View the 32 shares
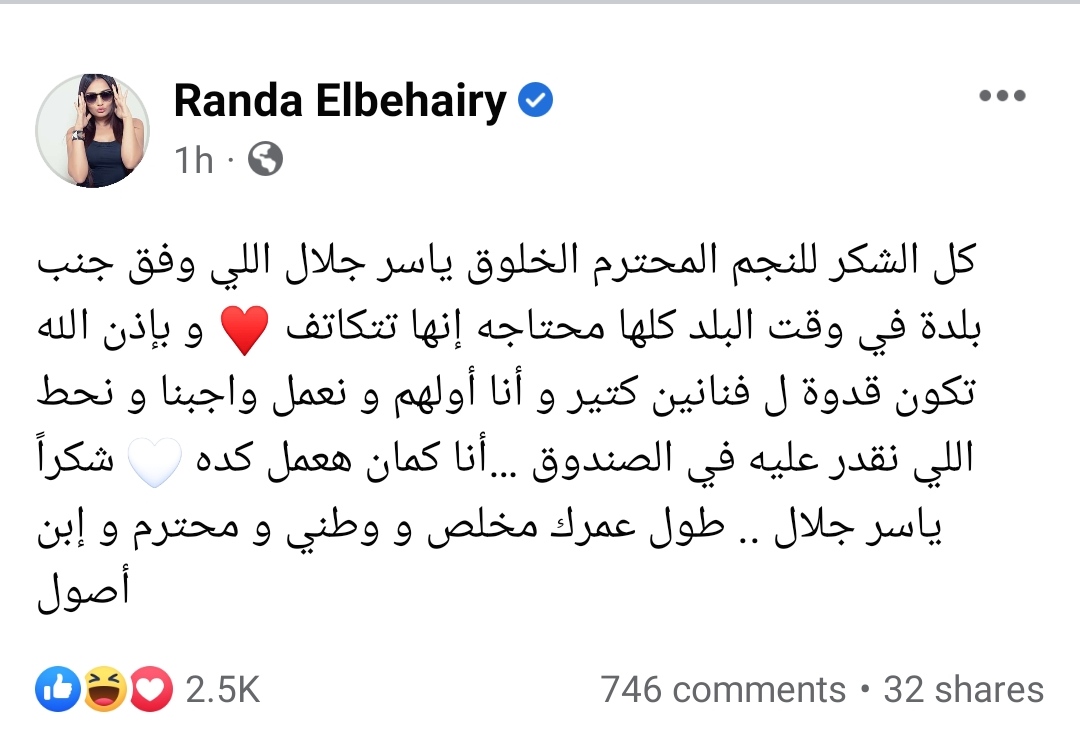1080x746 pixels. 963,689
